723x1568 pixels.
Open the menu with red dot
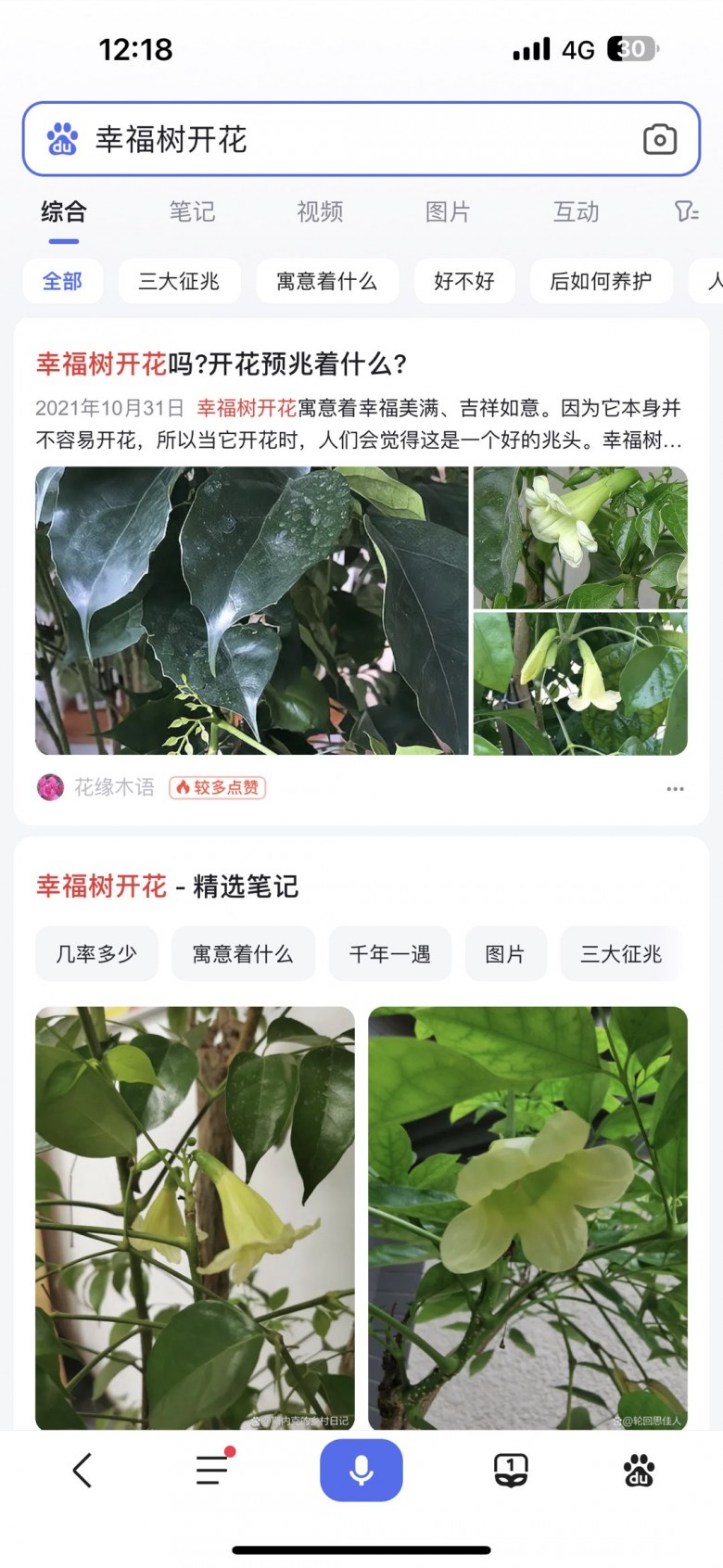[212, 1470]
